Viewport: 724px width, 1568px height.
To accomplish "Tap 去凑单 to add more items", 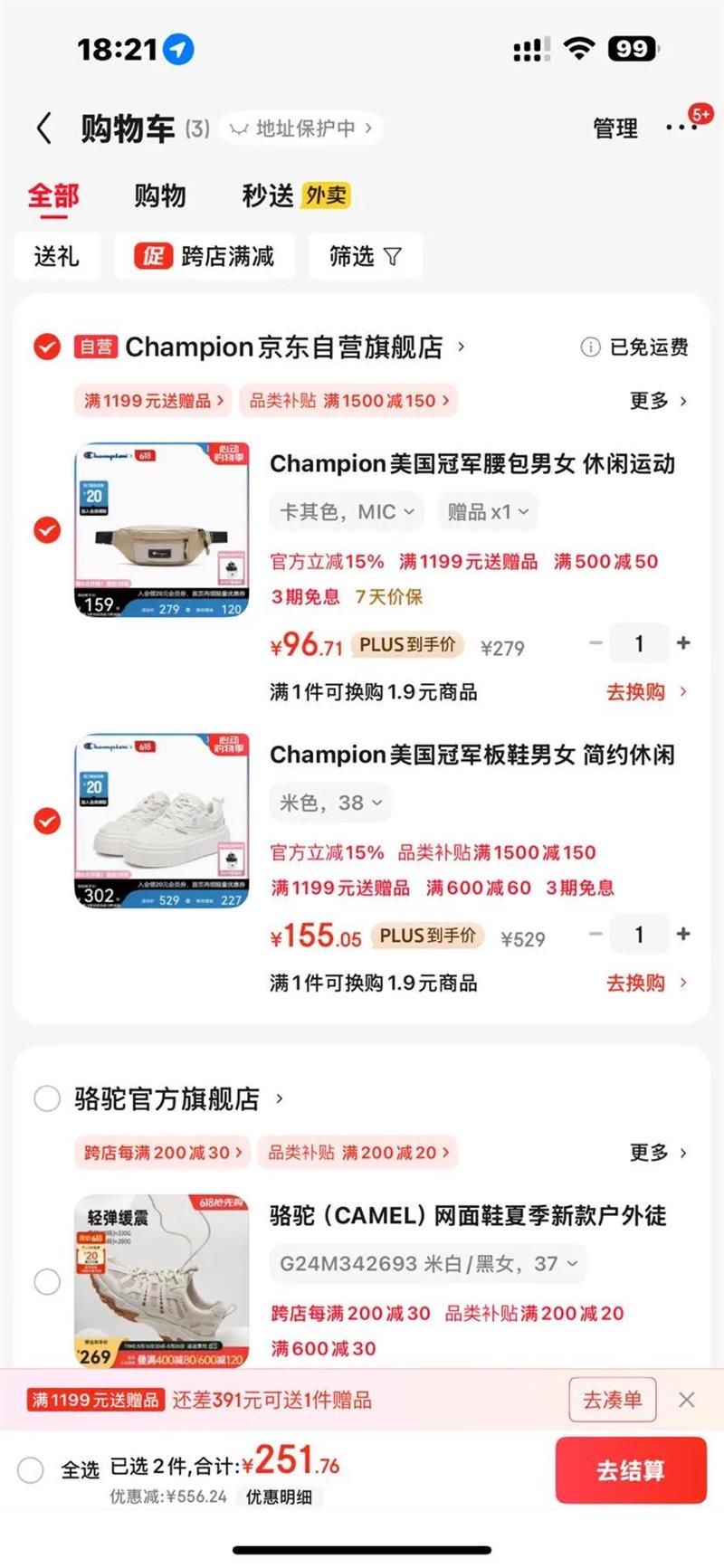I will pos(613,1400).
